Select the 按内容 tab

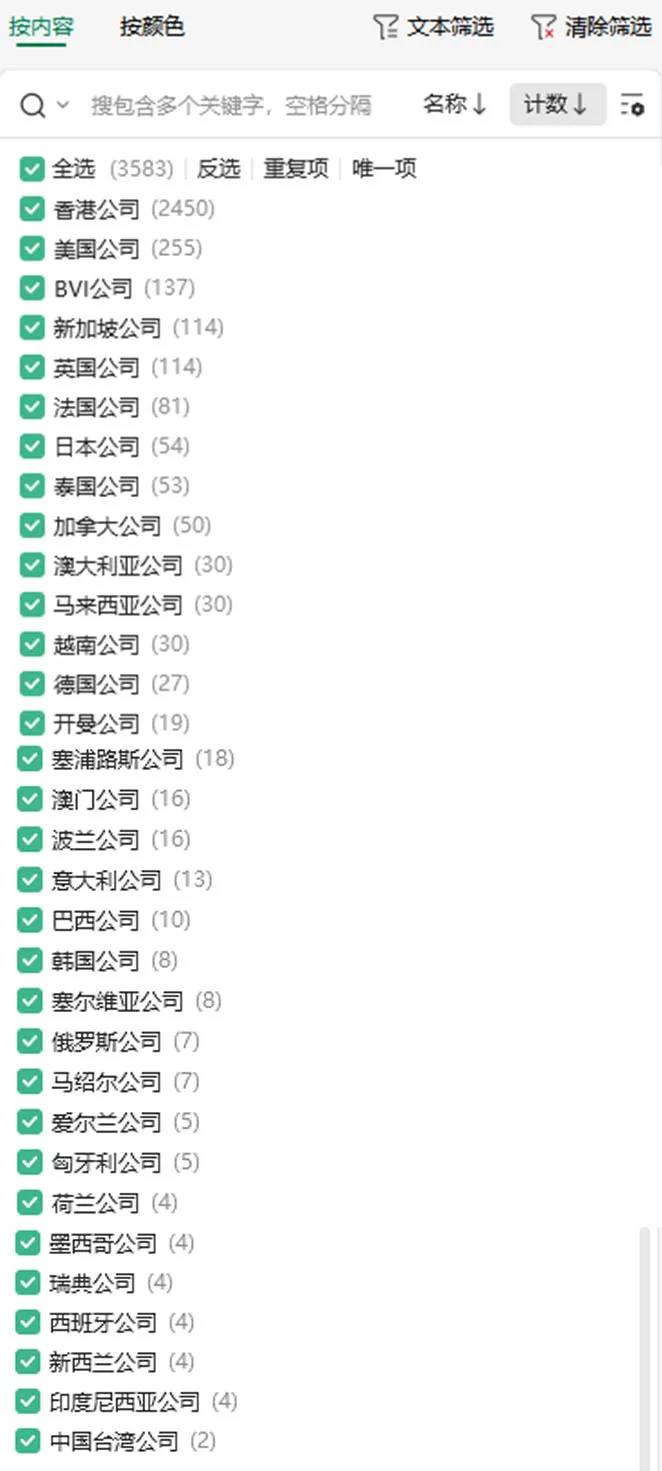(41, 27)
